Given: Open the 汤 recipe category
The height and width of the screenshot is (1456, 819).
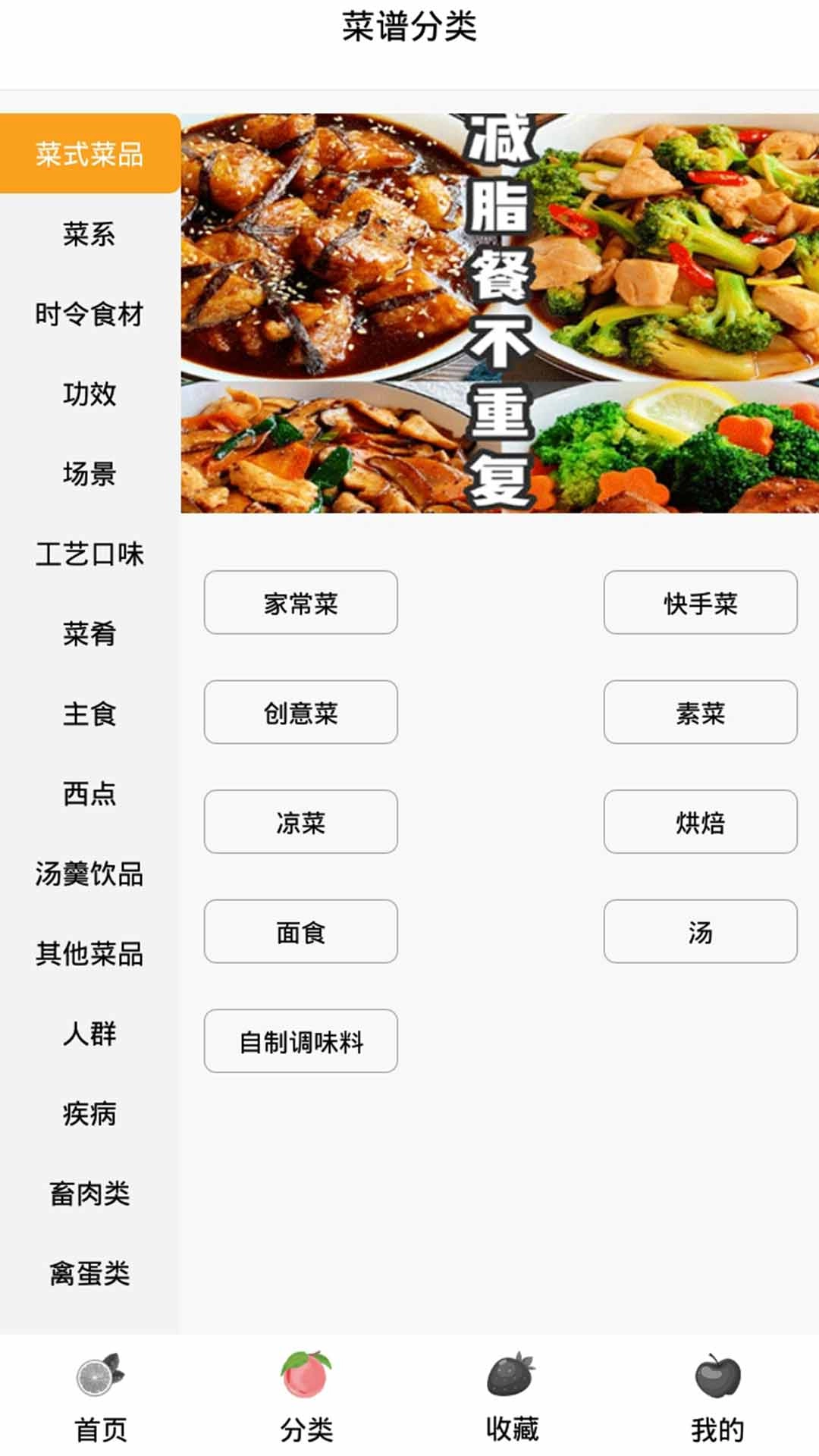Looking at the screenshot, I should tap(700, 931).
